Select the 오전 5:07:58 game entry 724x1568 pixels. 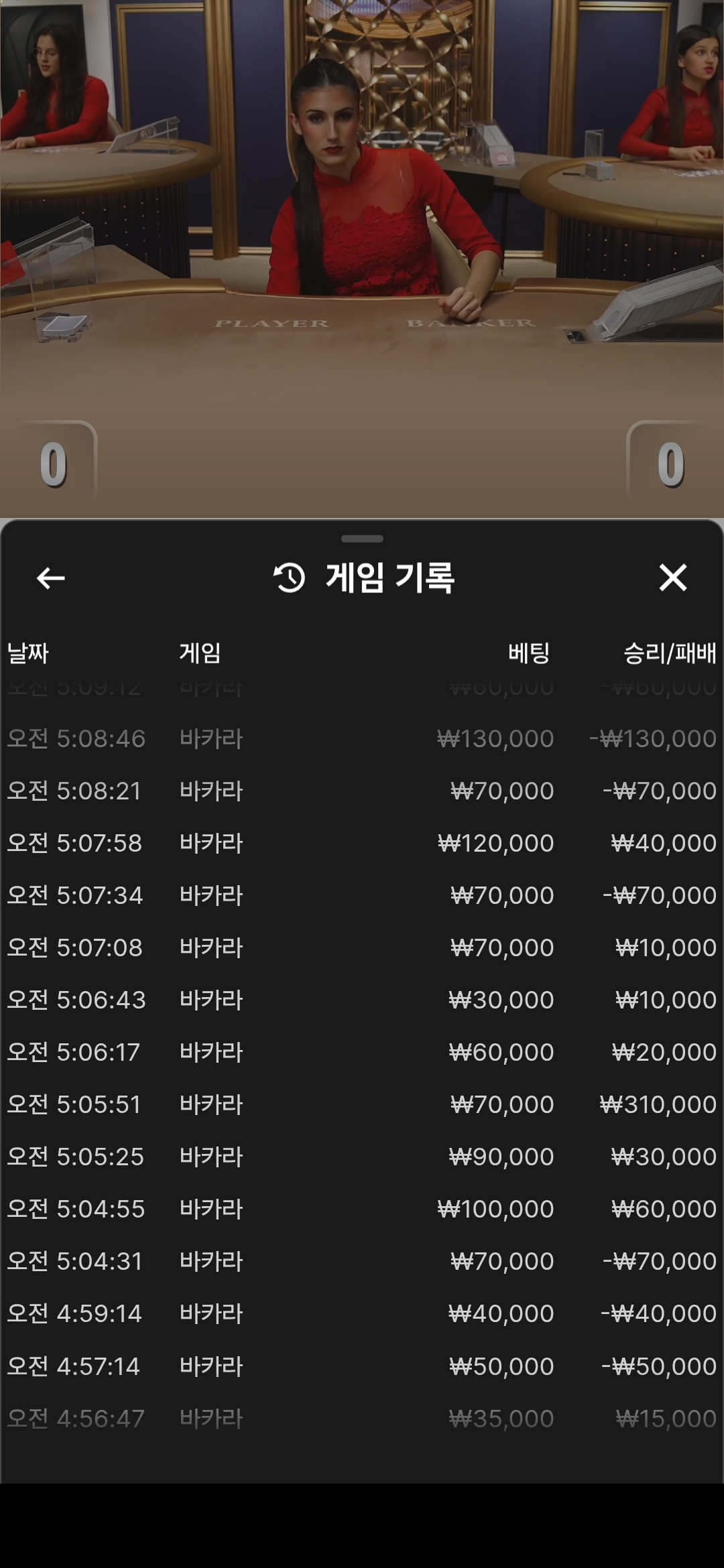point(362,843)
